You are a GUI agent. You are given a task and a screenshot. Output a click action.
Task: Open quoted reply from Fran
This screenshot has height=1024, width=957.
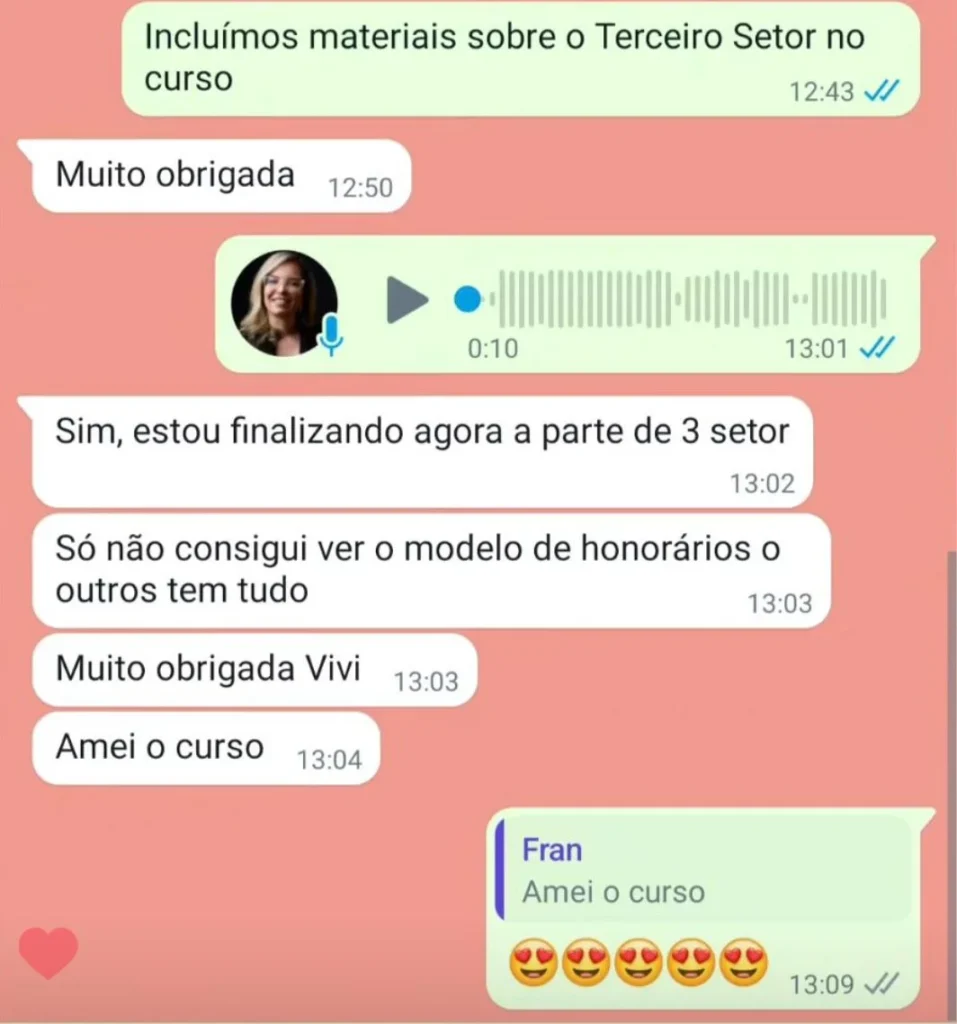click(x=703, y=871)
